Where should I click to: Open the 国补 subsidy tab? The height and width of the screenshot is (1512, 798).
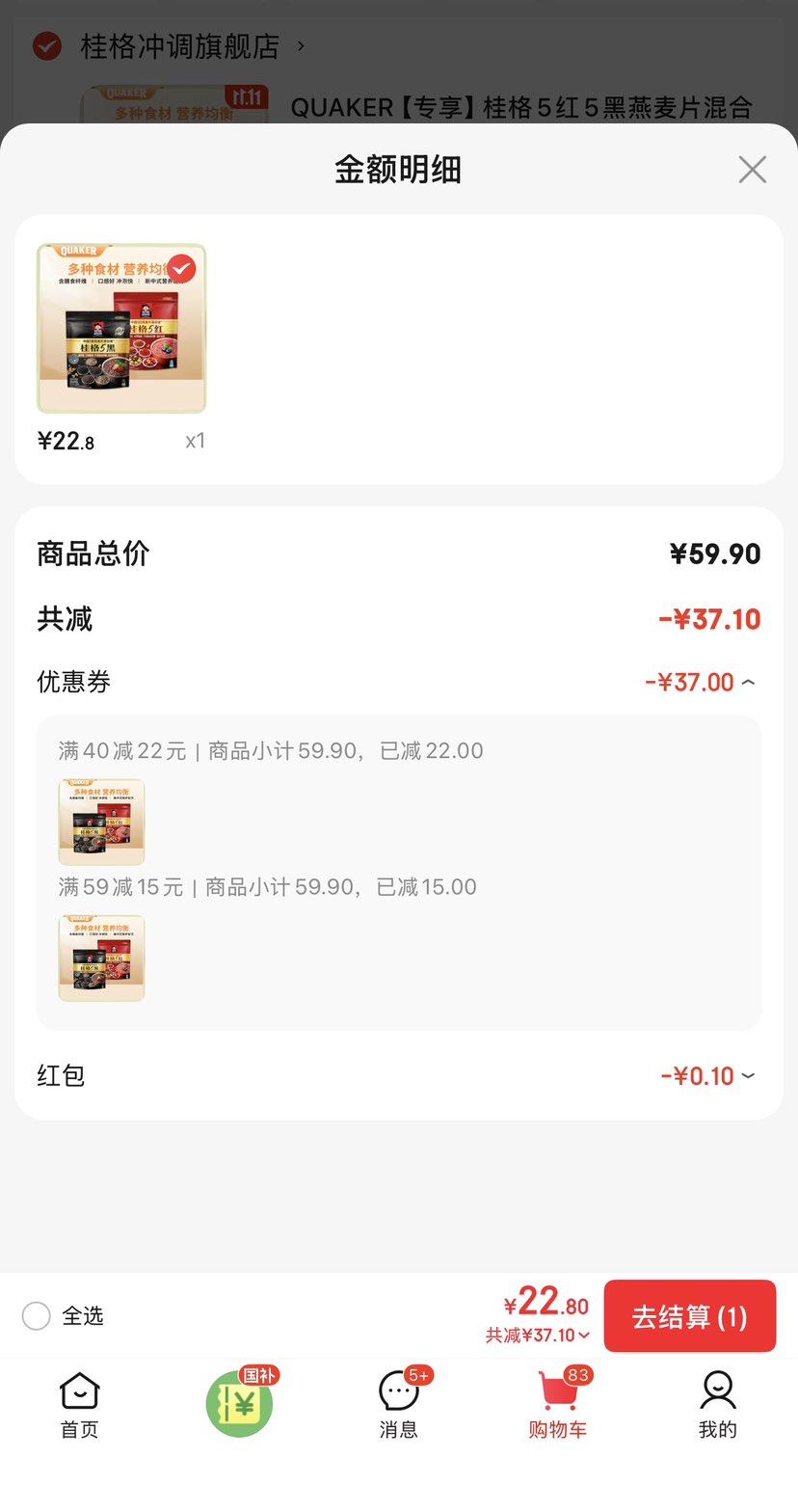pos(239,1404)
